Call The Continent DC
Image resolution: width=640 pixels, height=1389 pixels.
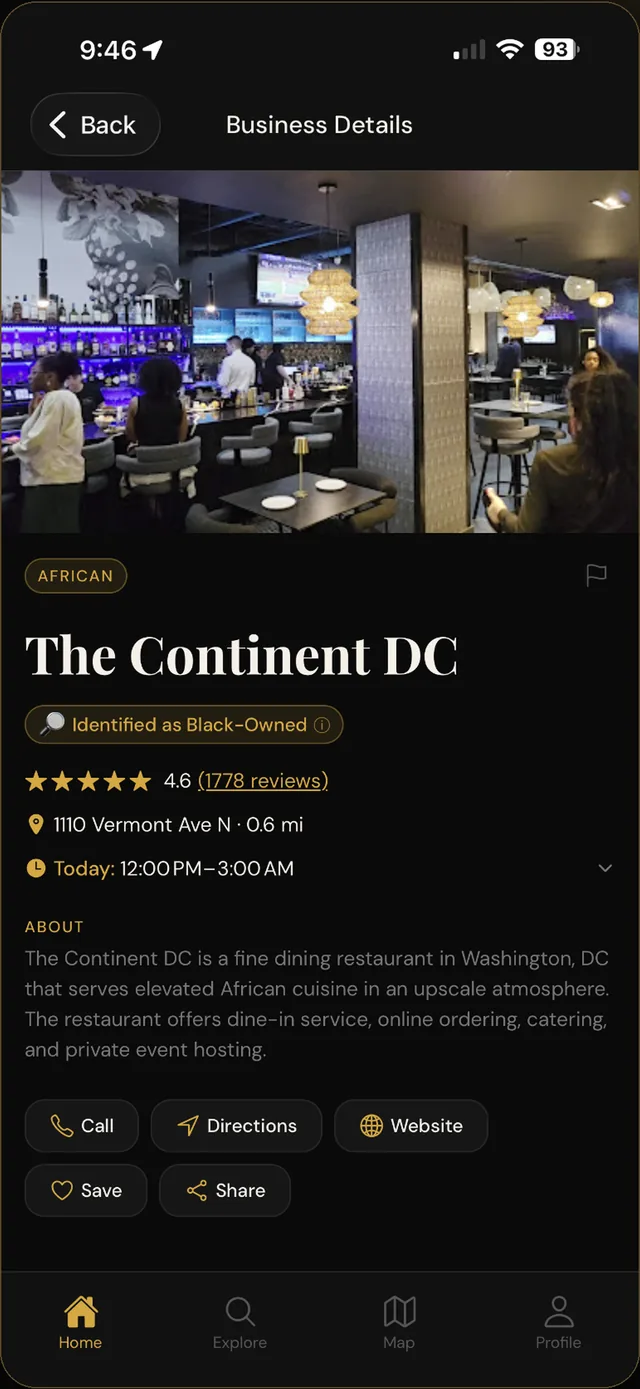[83, 1126]
